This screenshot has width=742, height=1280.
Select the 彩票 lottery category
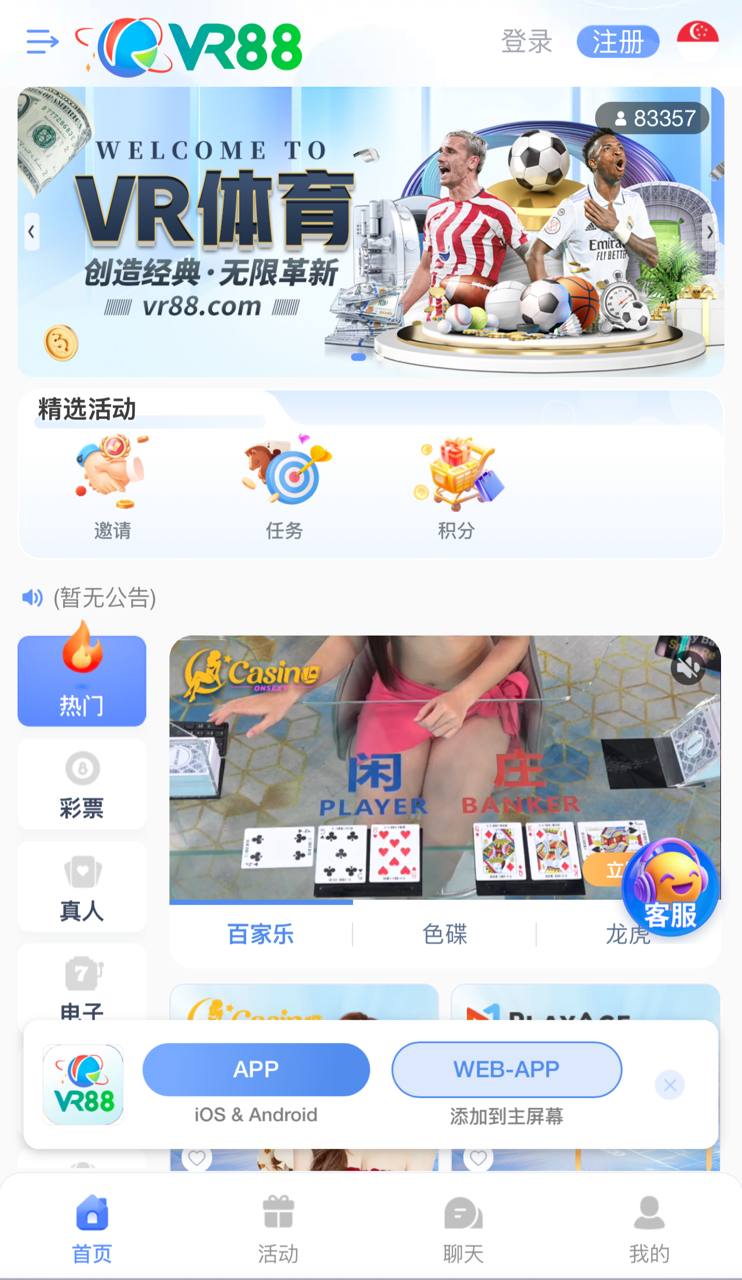pyautogui.click(x=81, y=784)
